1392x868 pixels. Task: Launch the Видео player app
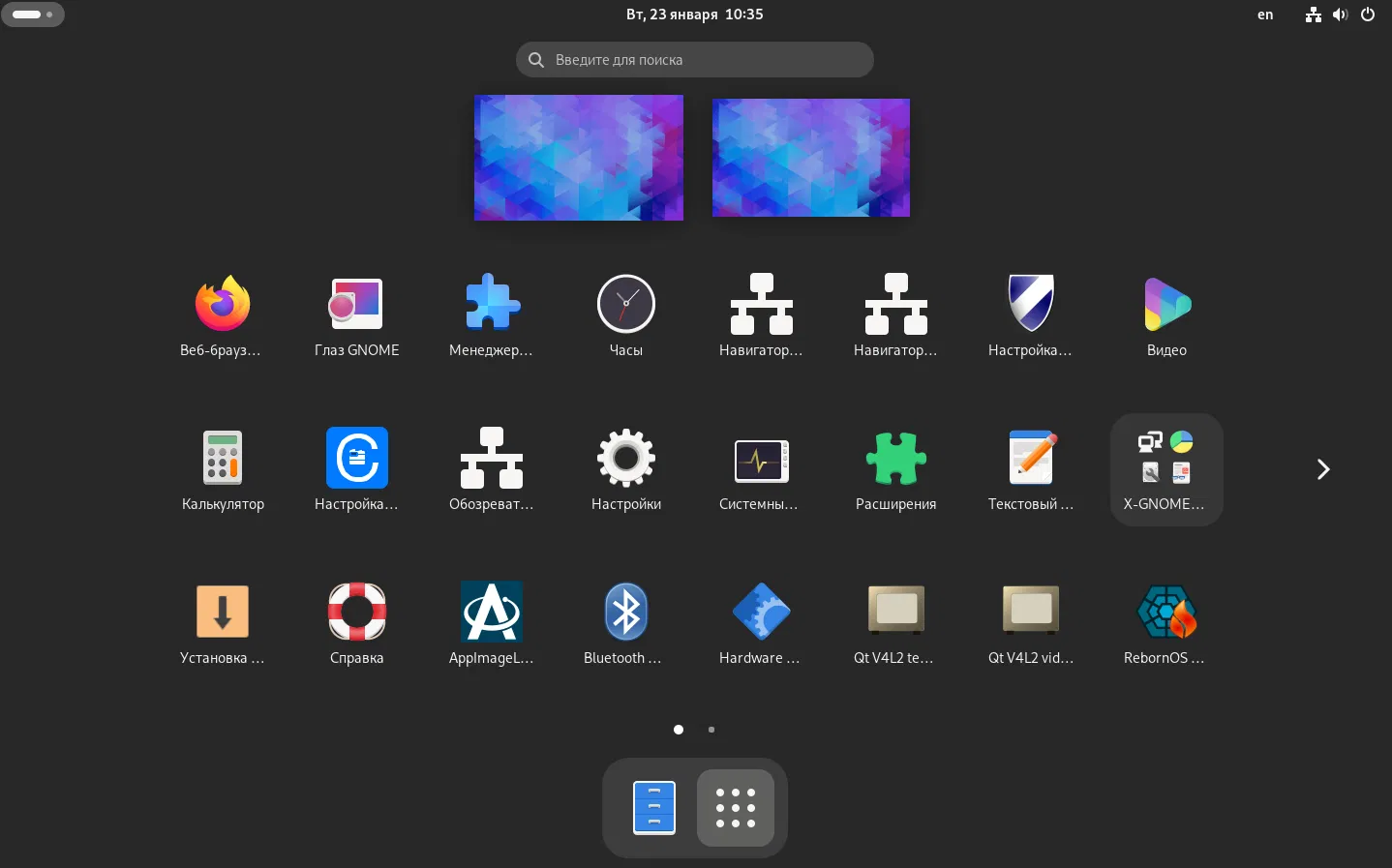[x=1166, y=305]
